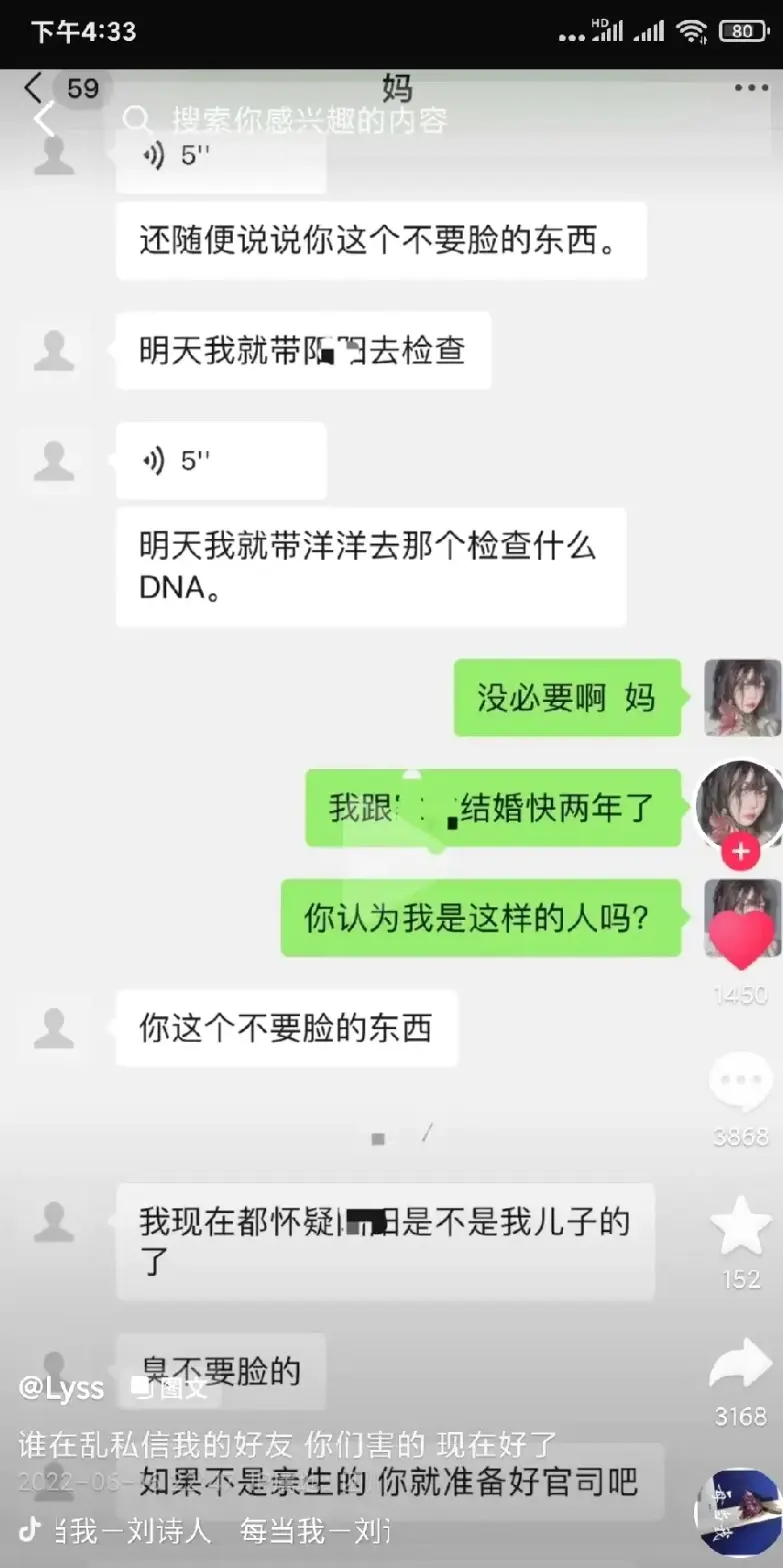Open the comments section
Screen dimensions: 783x1568
pos(740,1084)
